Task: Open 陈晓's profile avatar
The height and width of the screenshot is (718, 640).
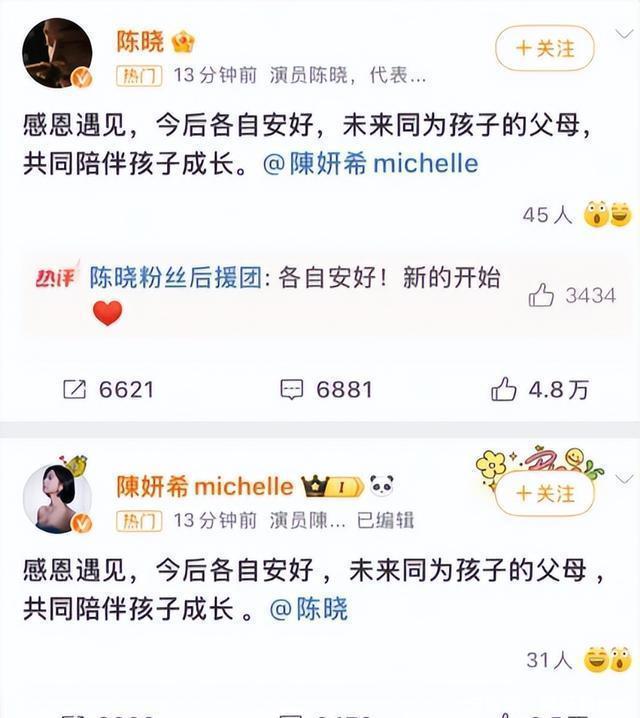Action: click(x=57, y=52)
